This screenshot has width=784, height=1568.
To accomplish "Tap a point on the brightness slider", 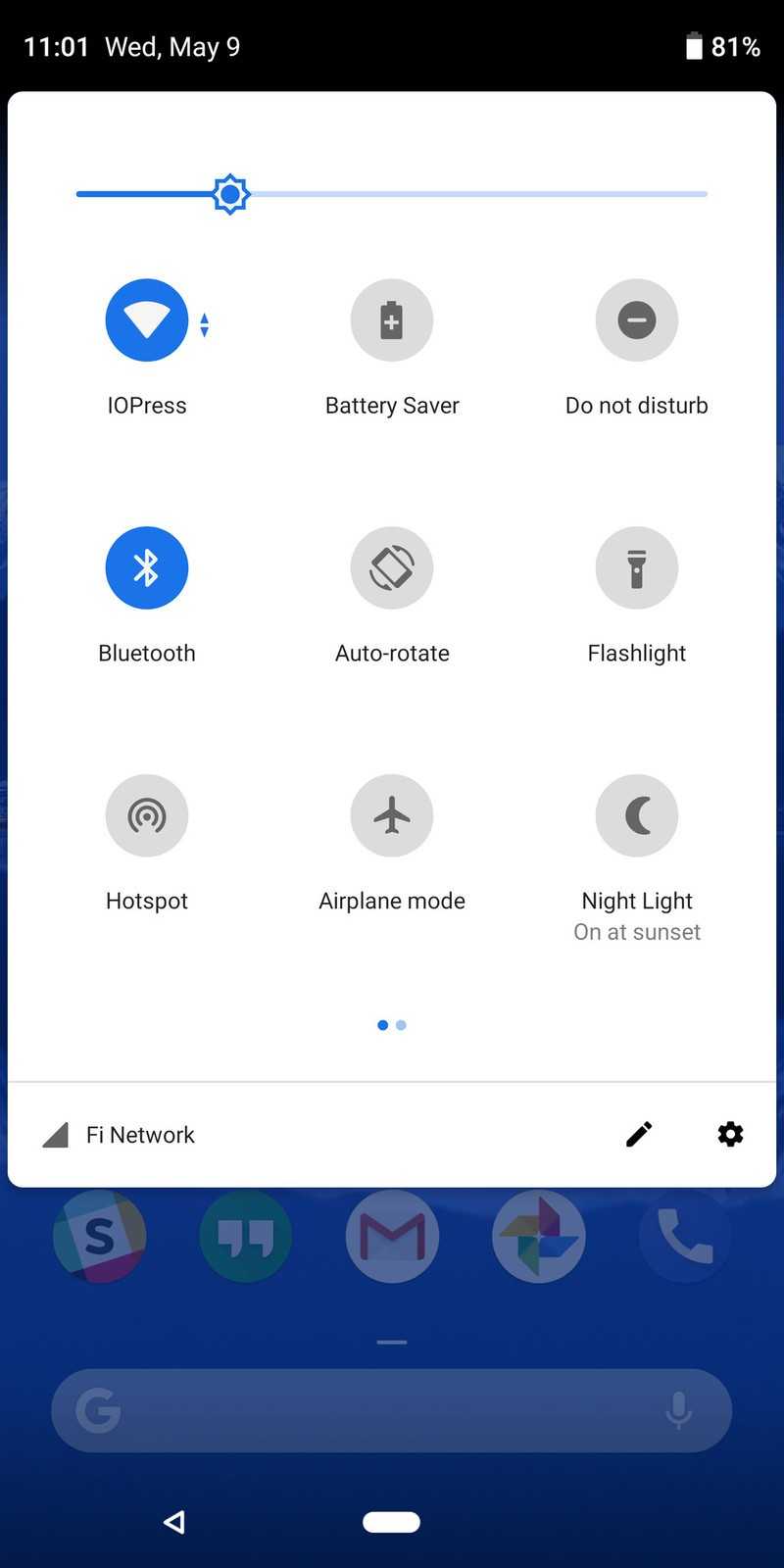I will (392, 194).
